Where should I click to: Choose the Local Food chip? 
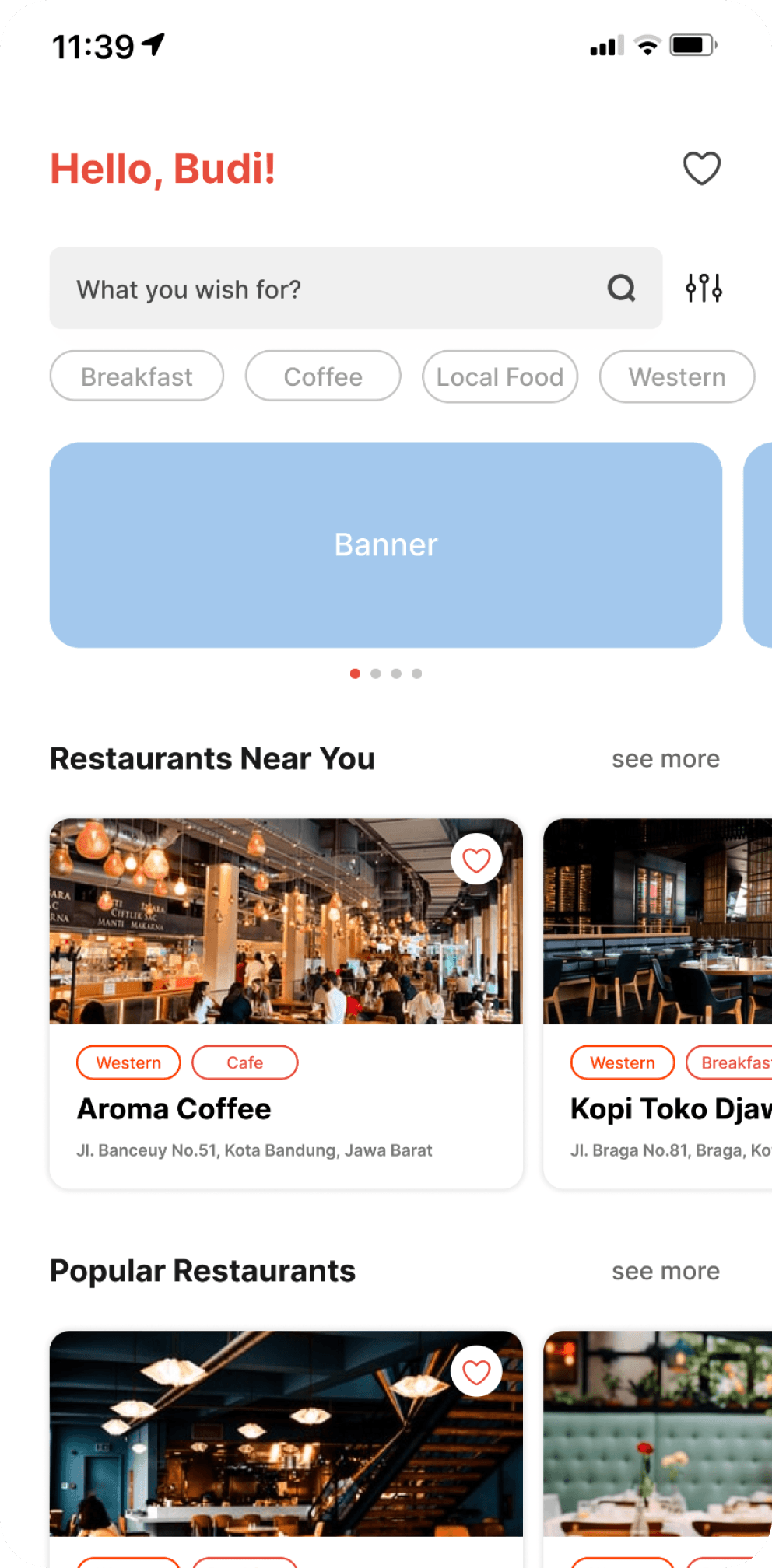500,376
